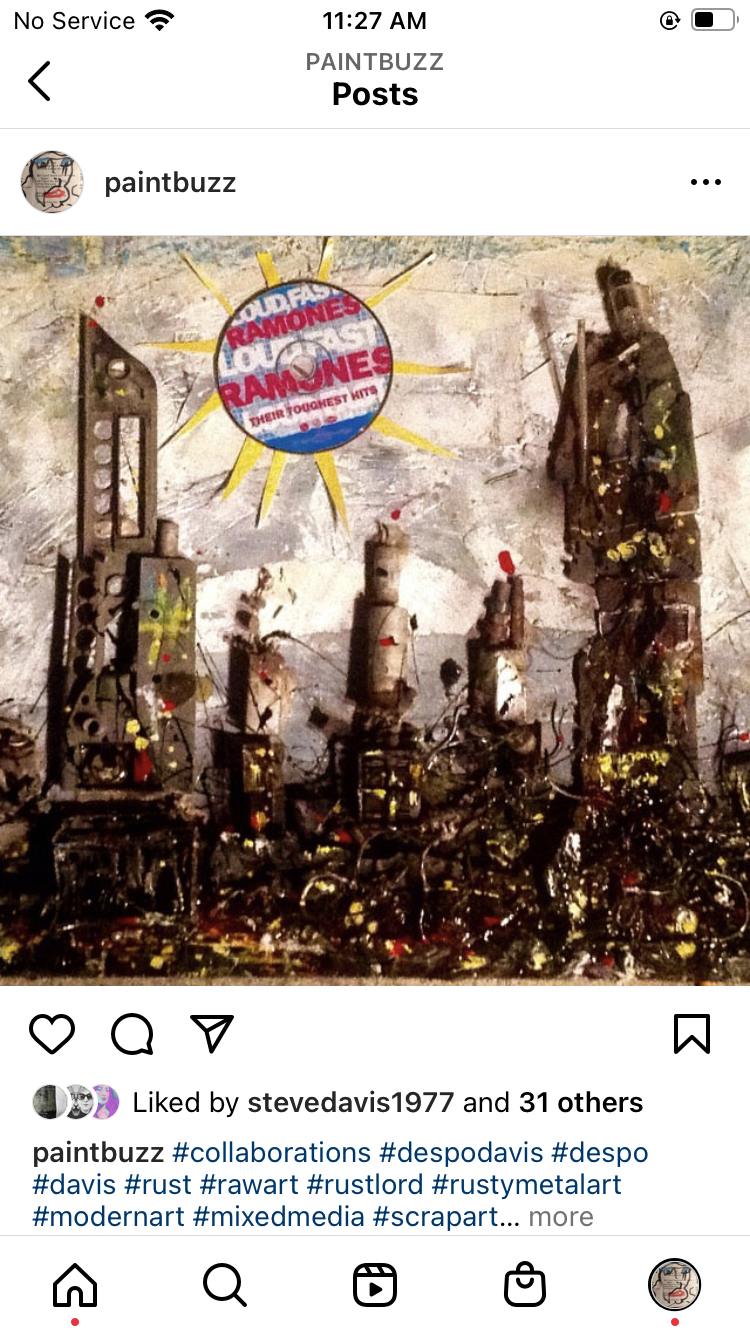Expand the caption with more
Image resolution: width=750 pixels, height=1334 pixels.
click(x=561, y=1217)
